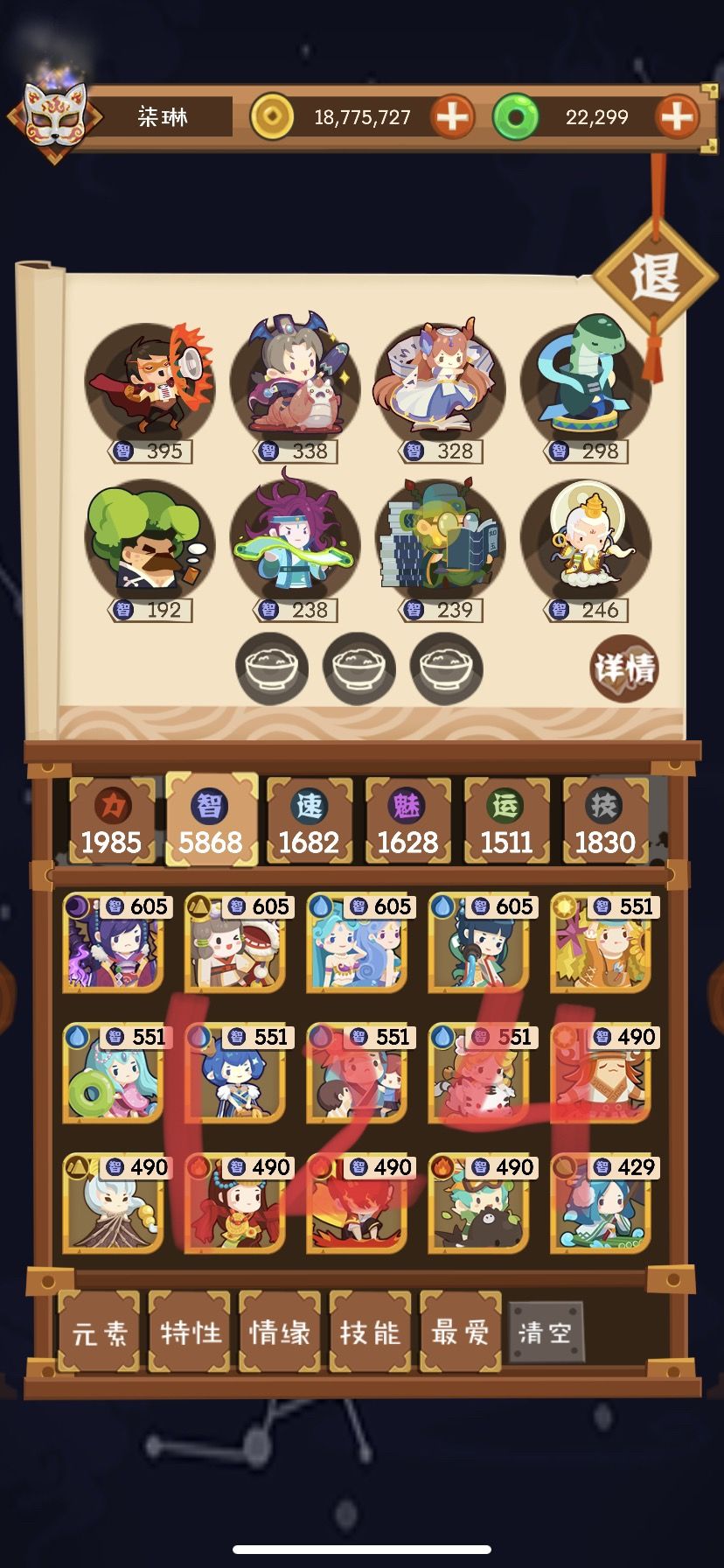
Task: Click the moon icon on the purple-haired character card
Action: [x=79, y=906]
